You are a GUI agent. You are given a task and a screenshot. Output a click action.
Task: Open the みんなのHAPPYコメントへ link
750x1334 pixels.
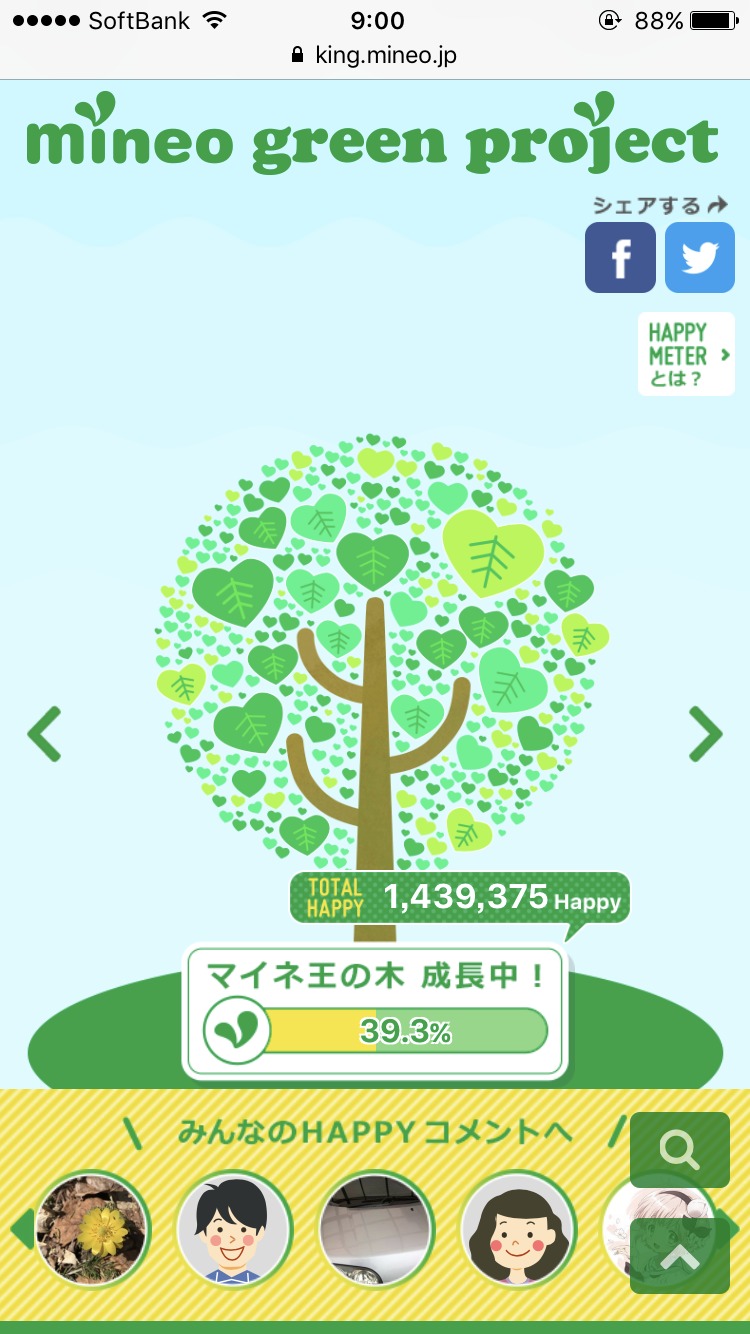375,1132
